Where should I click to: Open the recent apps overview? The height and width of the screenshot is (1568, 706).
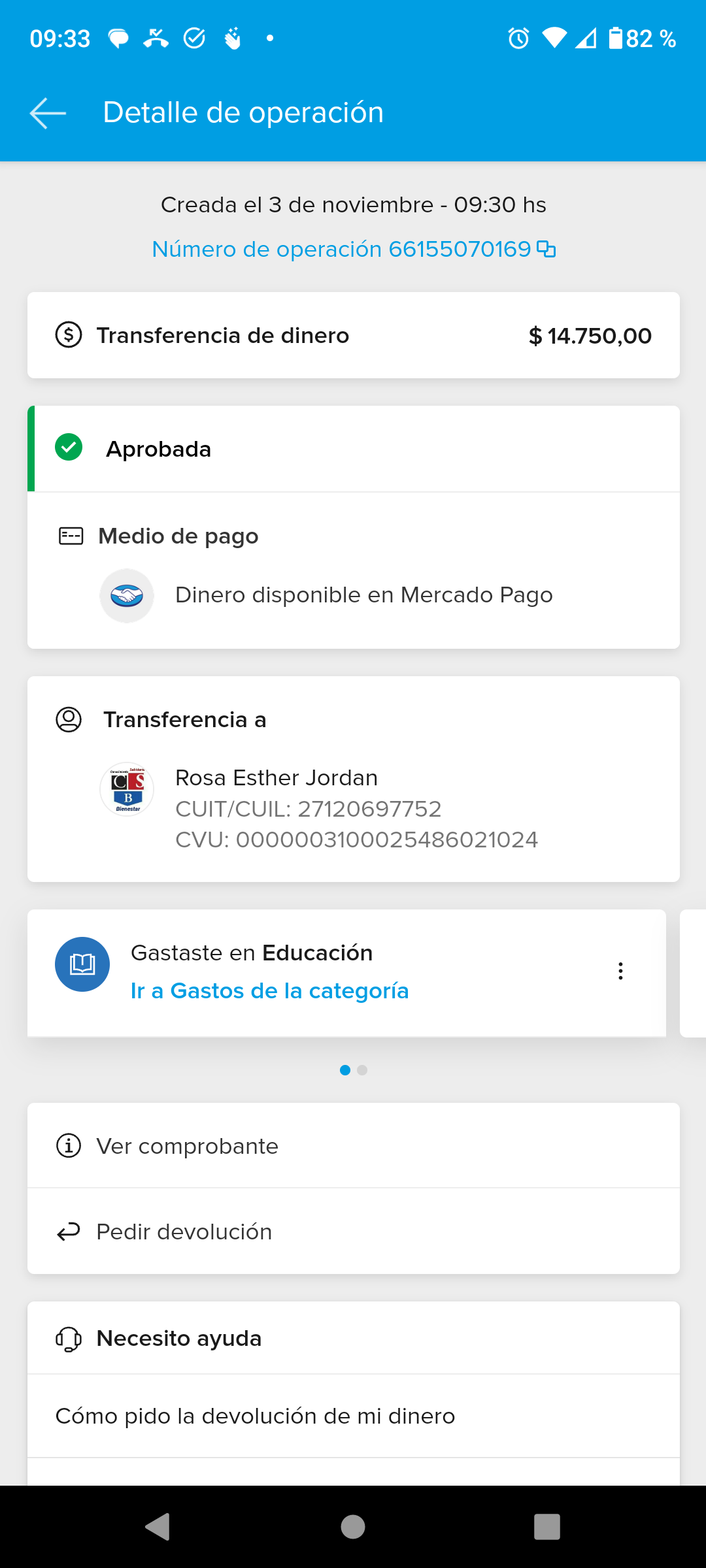pyautogui.click(x=547, y=1527)
